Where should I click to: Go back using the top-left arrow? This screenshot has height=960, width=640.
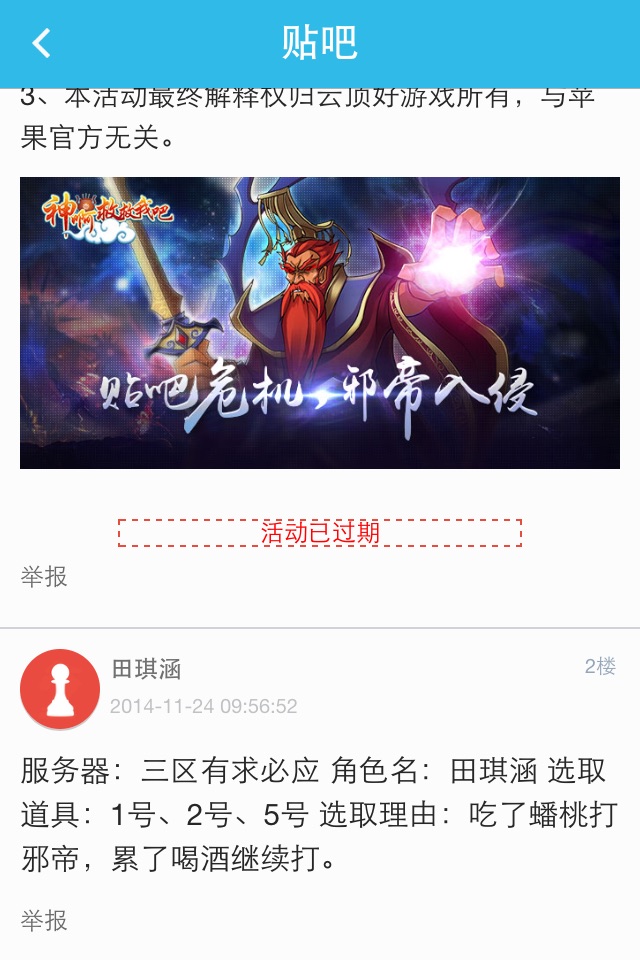(41, 43)
